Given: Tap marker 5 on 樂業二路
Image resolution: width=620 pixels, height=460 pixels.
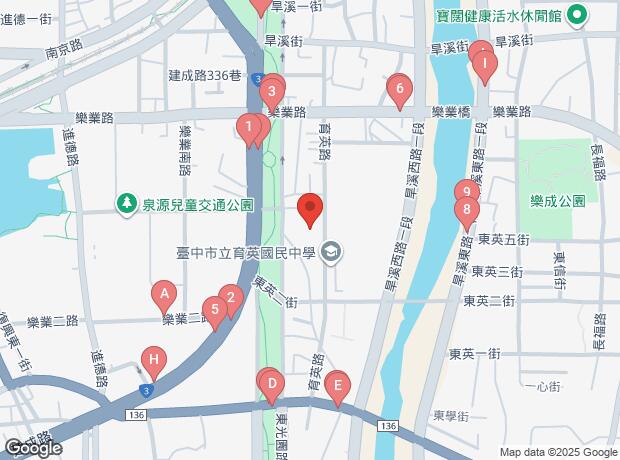Looking at the screenshot, I should 213,309.
